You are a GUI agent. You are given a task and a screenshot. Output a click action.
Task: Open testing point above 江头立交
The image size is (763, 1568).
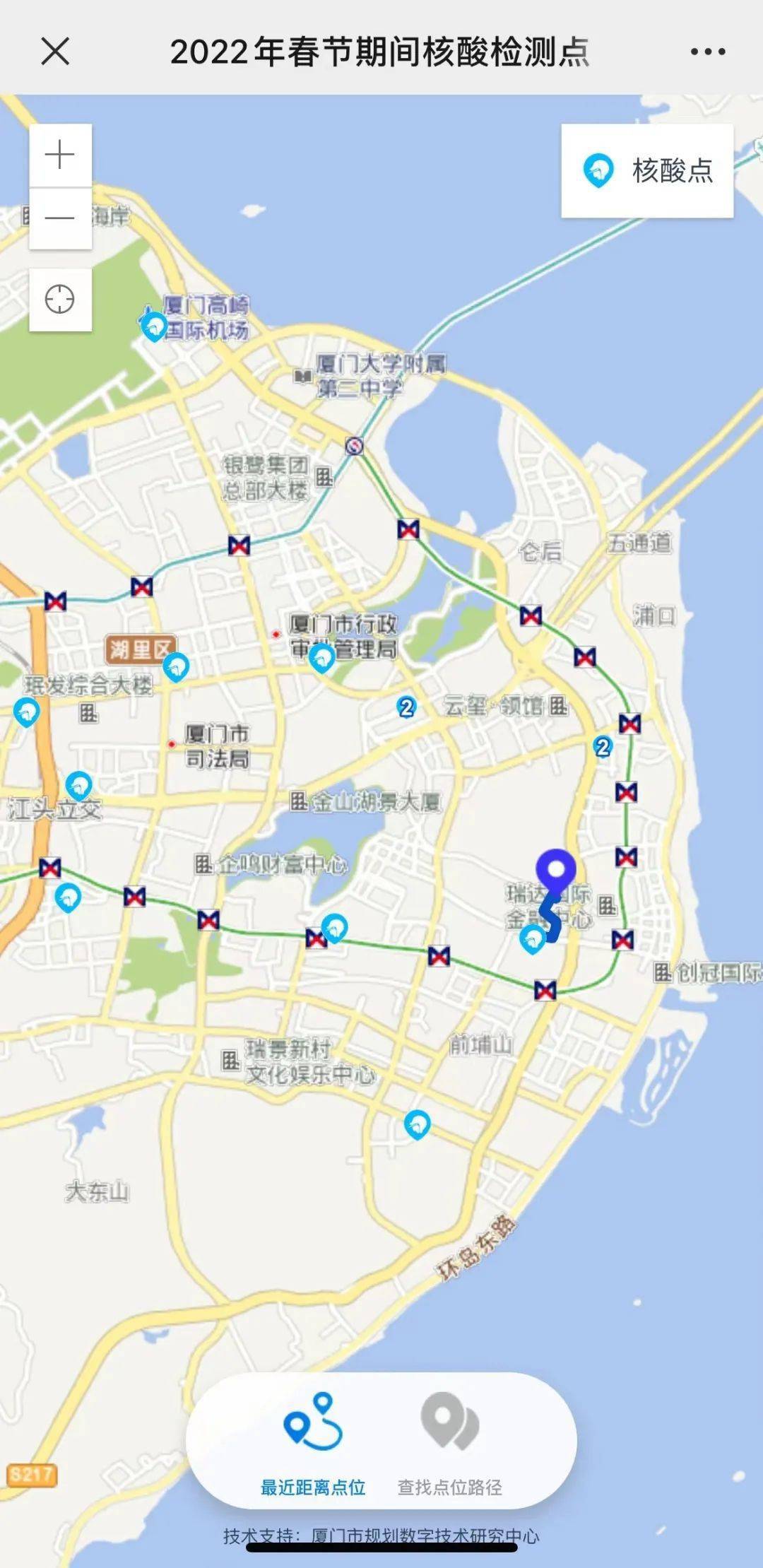(x=78, y=785)
